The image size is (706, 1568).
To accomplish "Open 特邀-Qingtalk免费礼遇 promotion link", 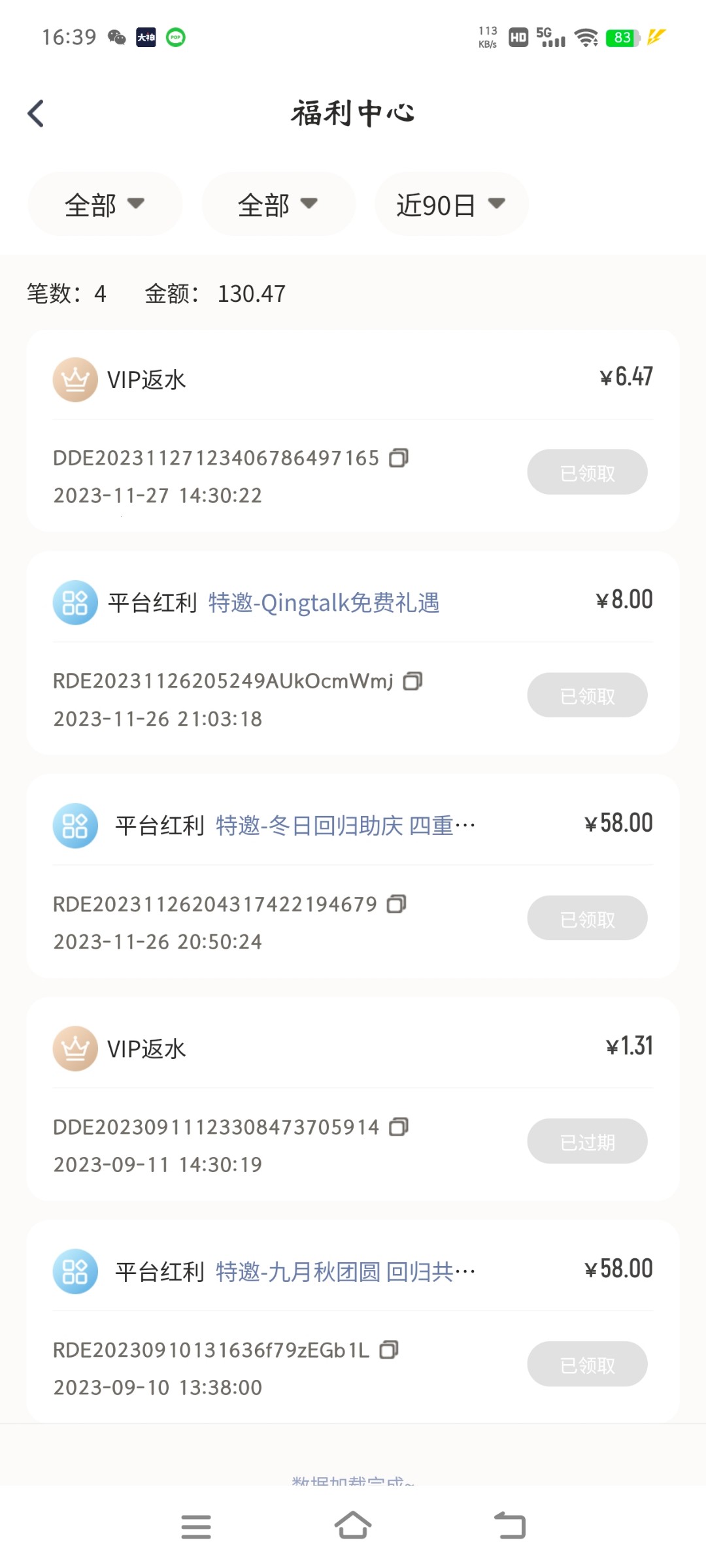I will 324,602.
